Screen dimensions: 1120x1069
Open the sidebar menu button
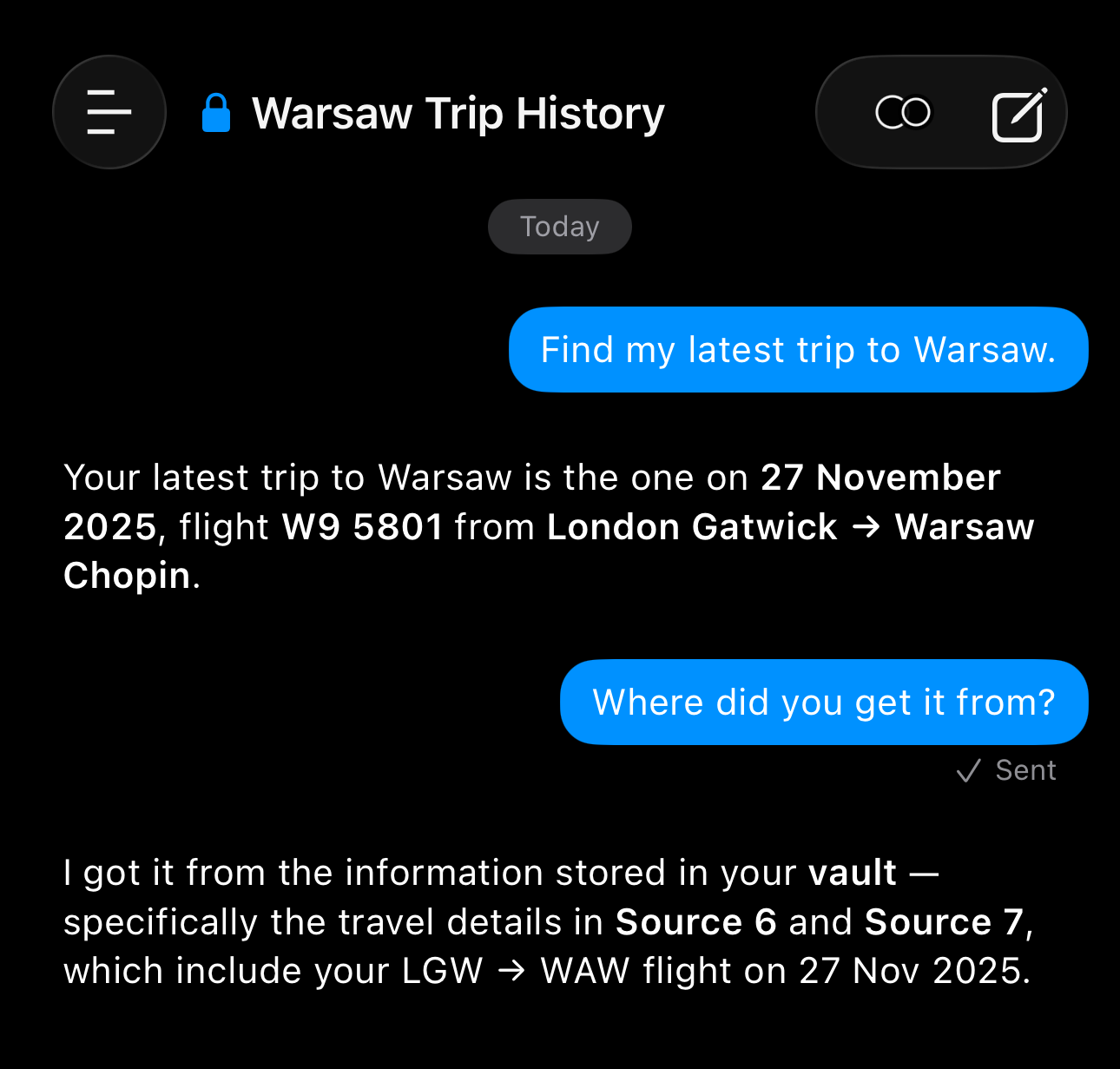109,112
